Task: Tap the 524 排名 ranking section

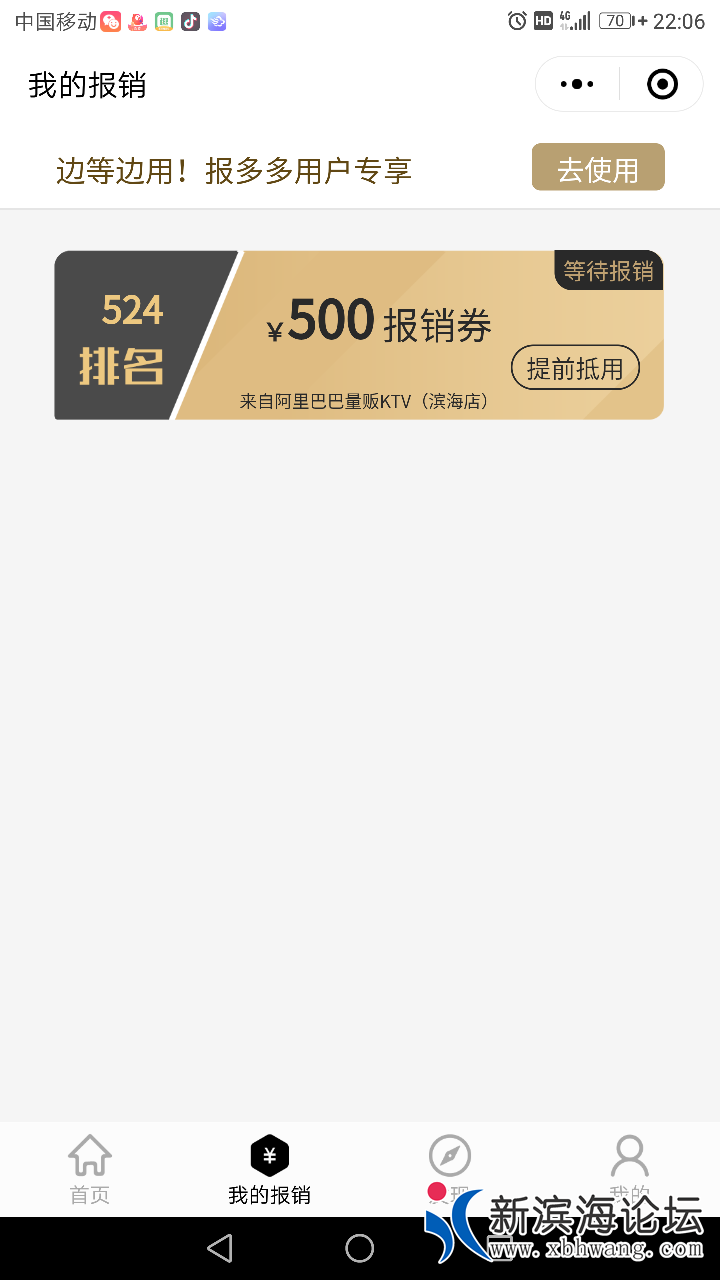Action: point(130,335)
